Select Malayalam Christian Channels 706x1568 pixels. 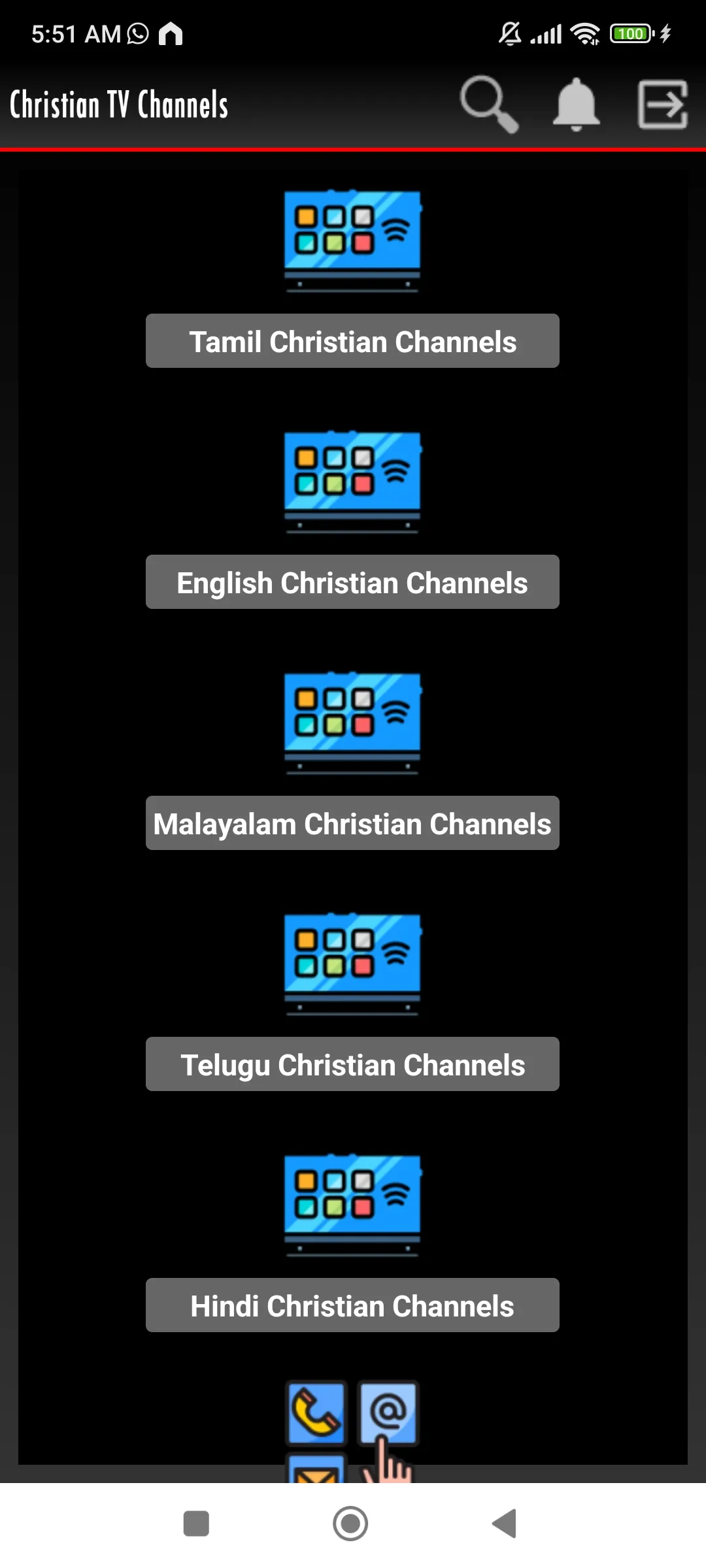tap(352, 823)
